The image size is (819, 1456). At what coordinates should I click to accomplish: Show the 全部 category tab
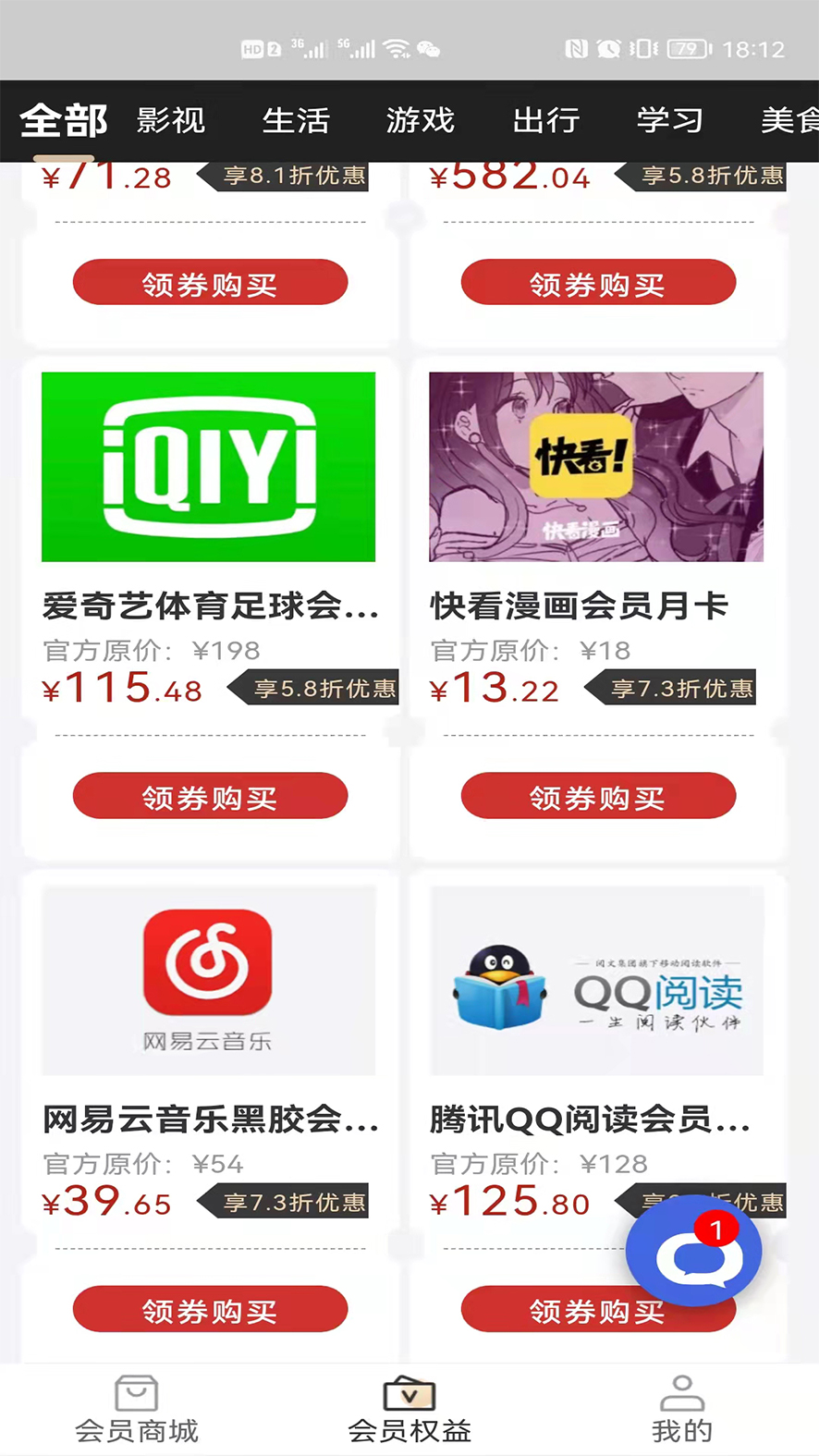(x=64, y=121)
